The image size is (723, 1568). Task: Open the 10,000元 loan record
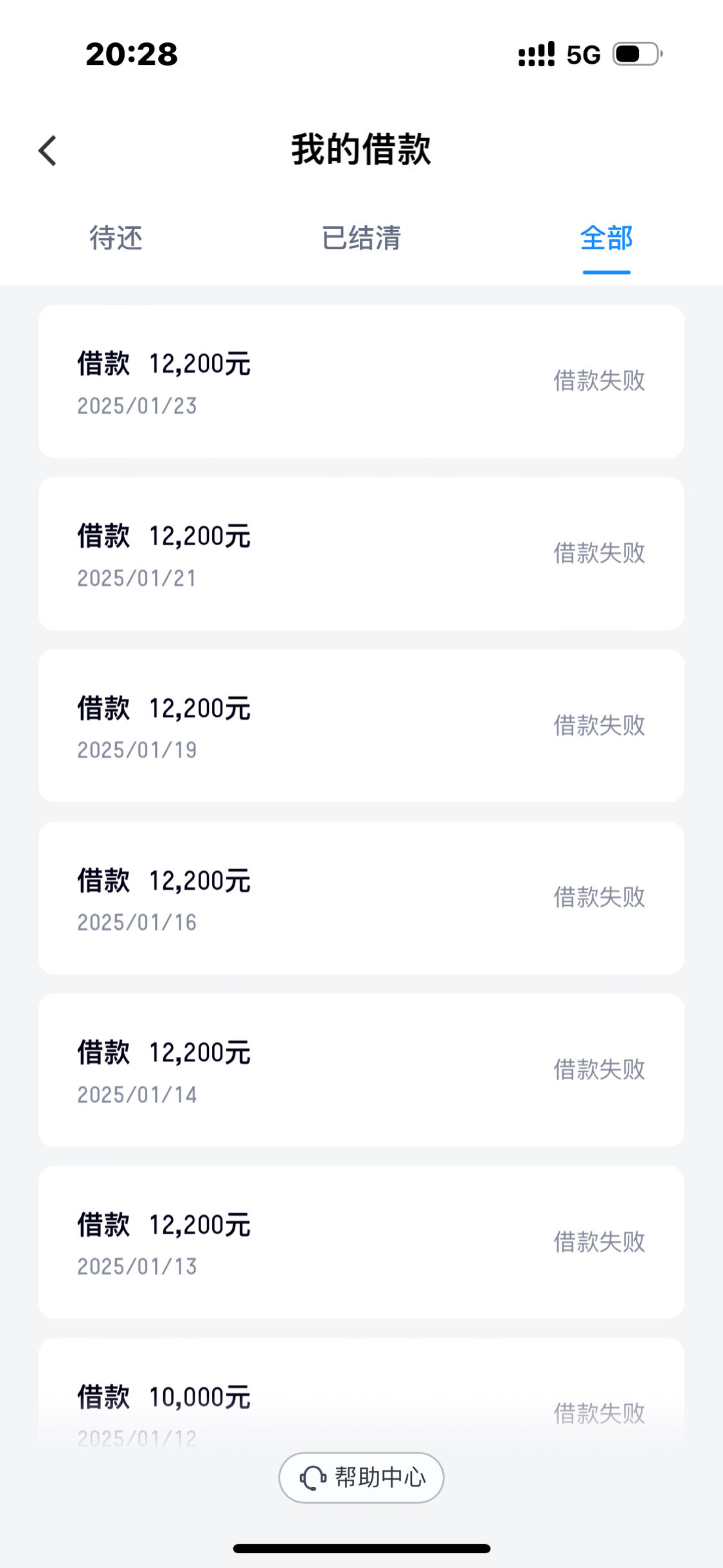coord(361,1393)
